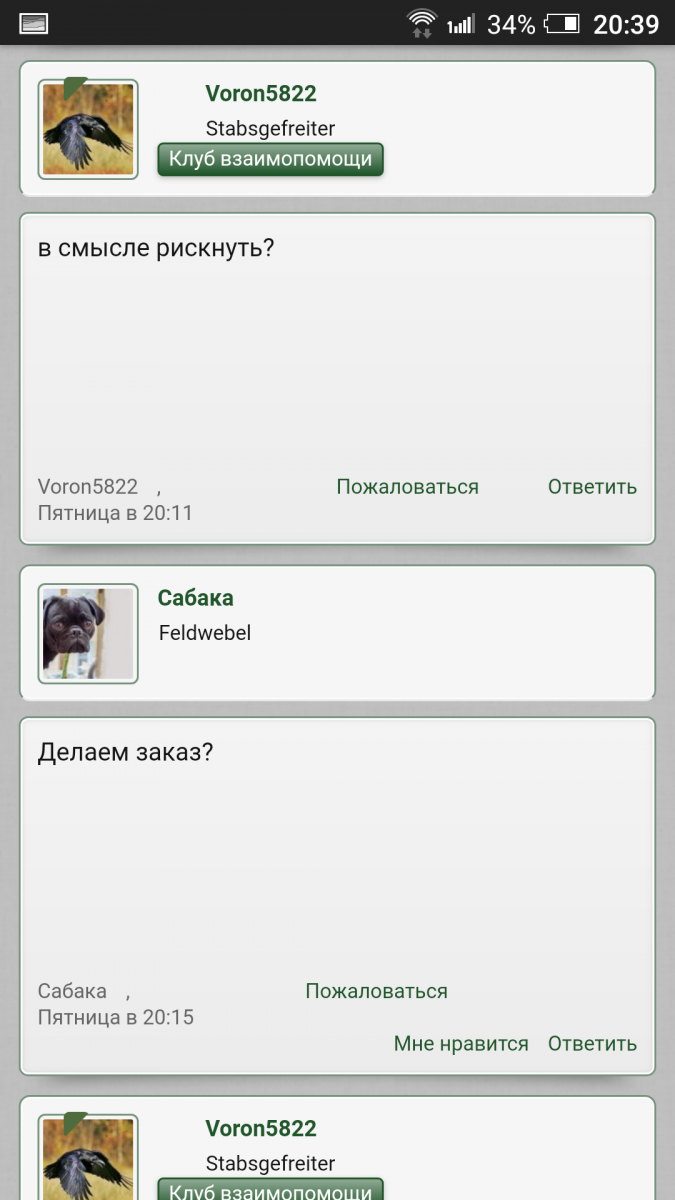Report the post 'в смысле рискнуть?'
The width and height of the screenshot is (675, 1200).
pyautogui.click(x=407, y=487)
